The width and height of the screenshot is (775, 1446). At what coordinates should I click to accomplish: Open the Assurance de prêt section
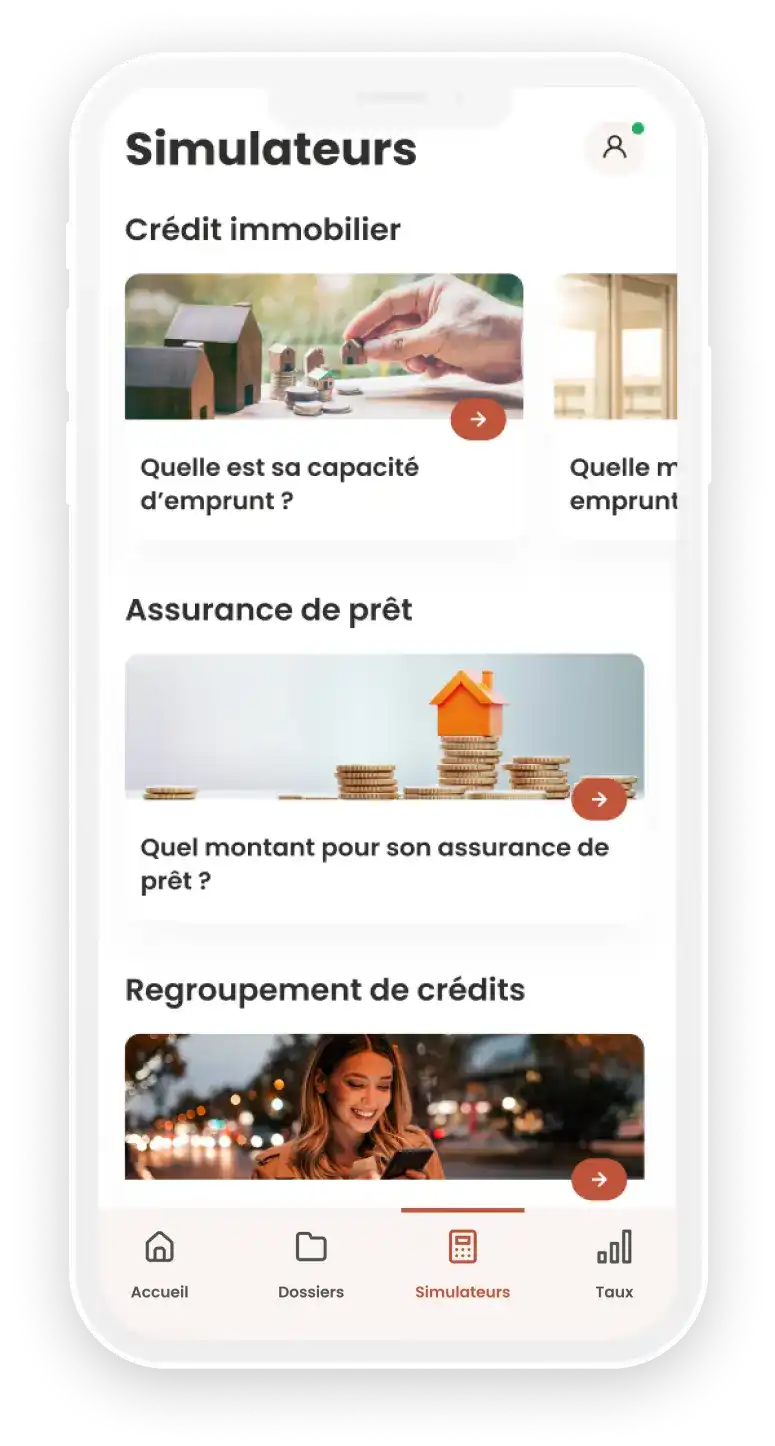(270, 608)
